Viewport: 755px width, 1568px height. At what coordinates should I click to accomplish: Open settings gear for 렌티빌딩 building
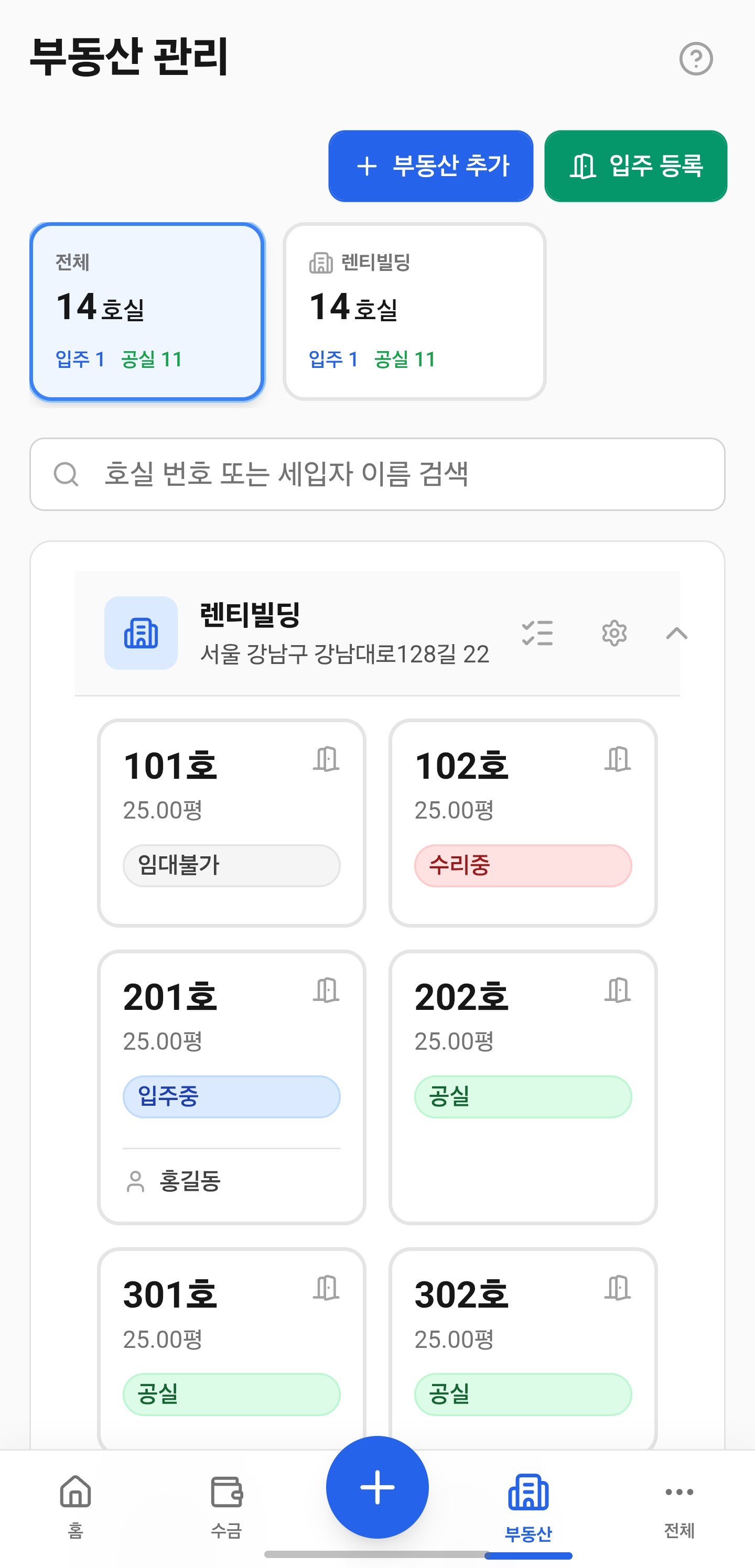(614, 634)
